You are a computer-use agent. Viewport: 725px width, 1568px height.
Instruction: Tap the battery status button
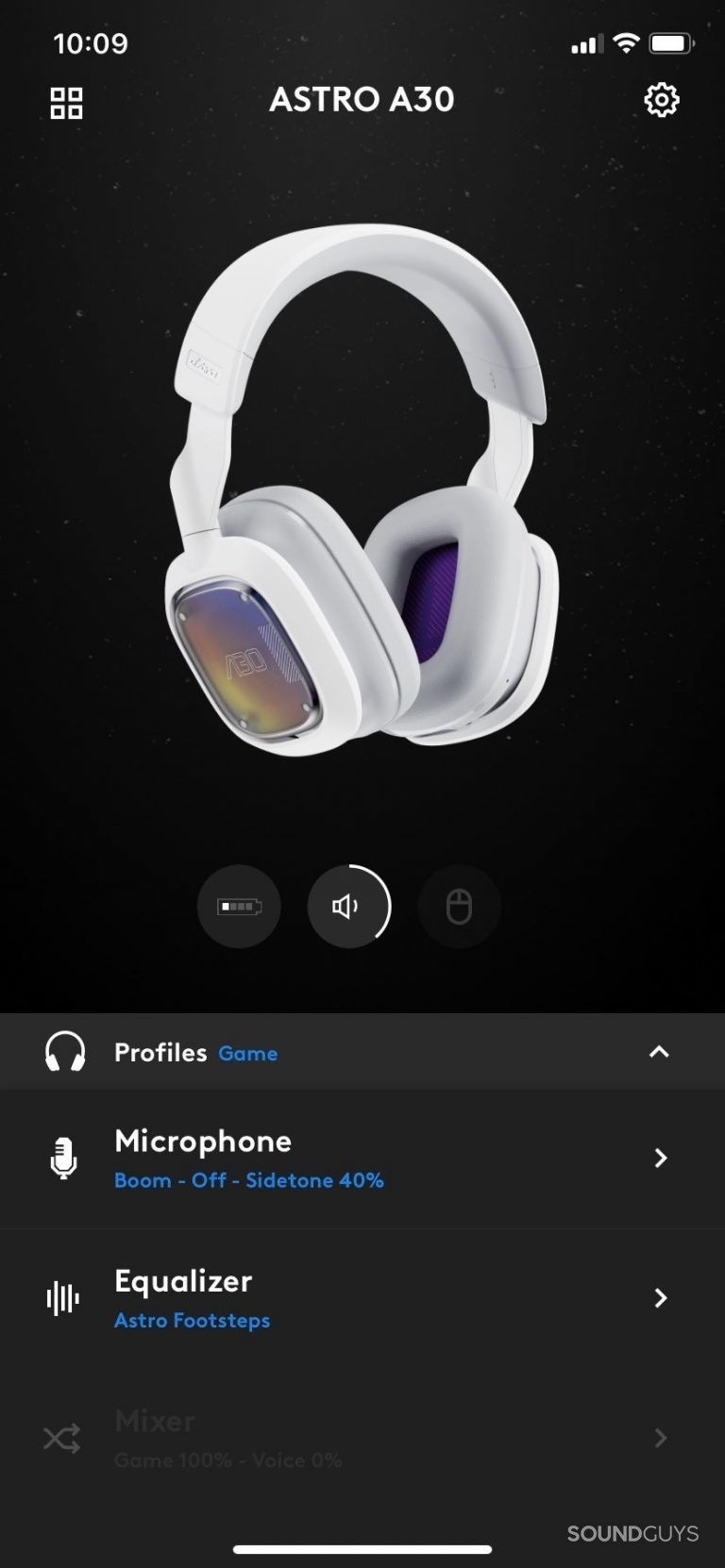click(x=239, y=907)
